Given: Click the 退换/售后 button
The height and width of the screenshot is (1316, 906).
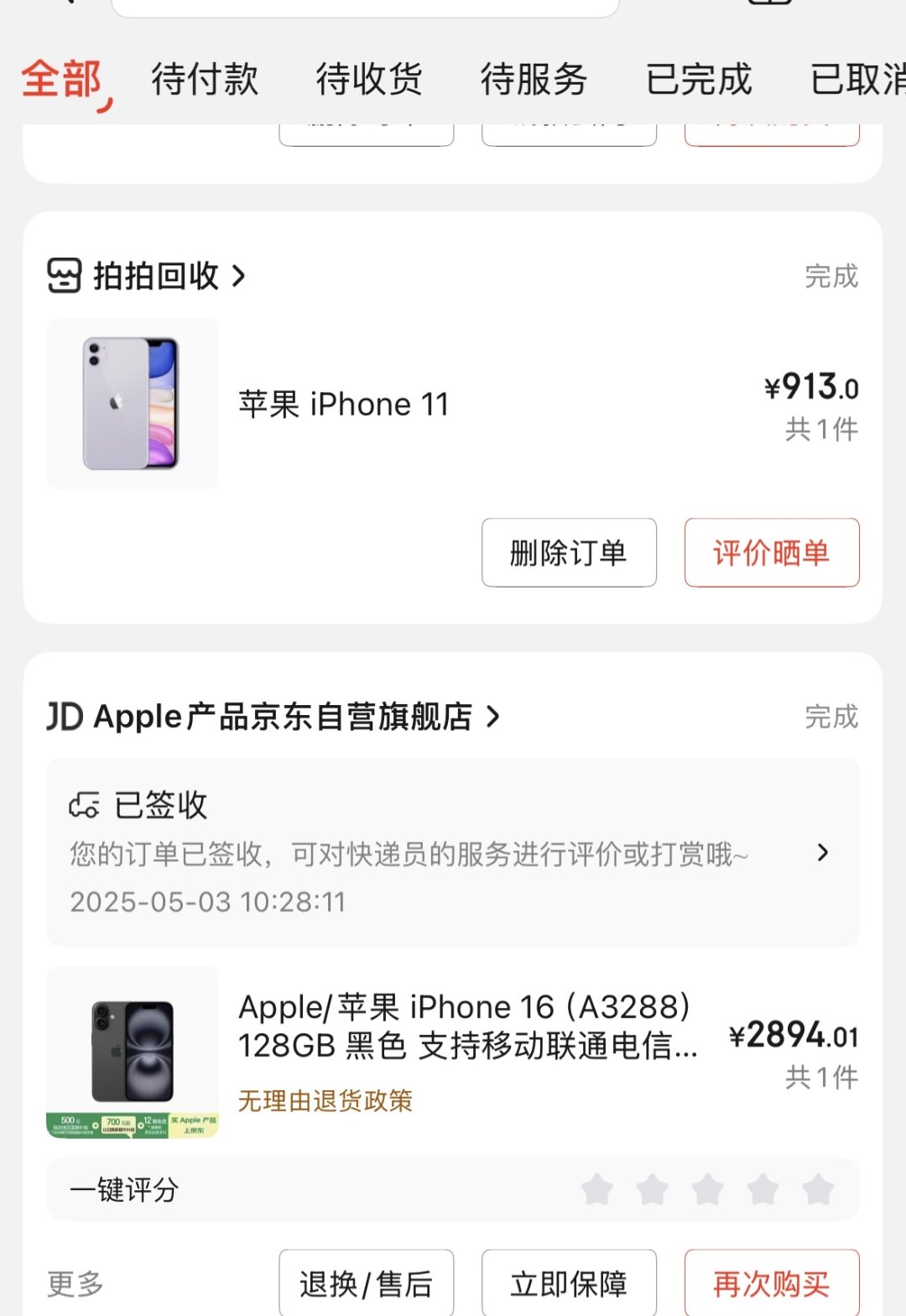Looking at the screenshot, I should coord(365,1282).
